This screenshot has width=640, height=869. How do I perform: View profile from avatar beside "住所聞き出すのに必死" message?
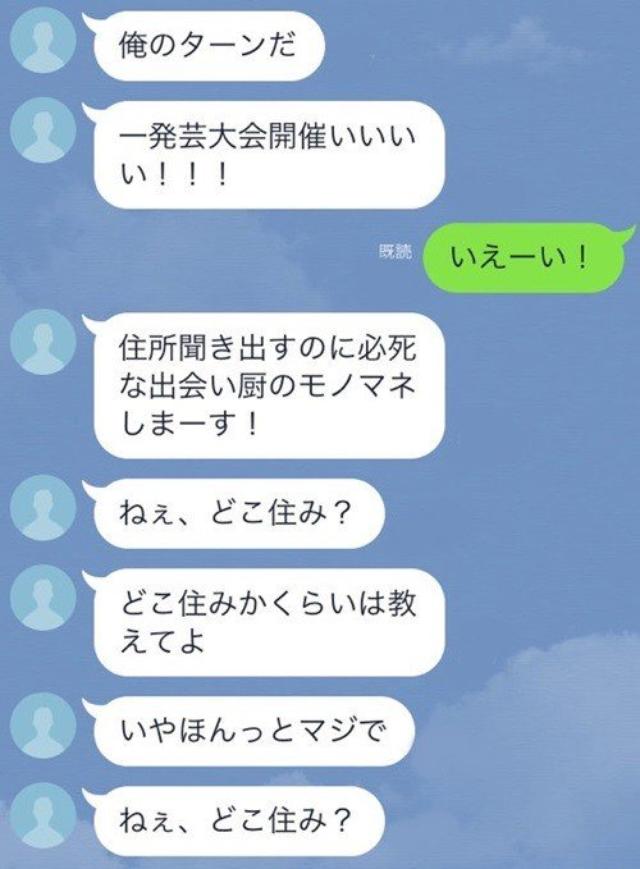(x=44, y=340)
